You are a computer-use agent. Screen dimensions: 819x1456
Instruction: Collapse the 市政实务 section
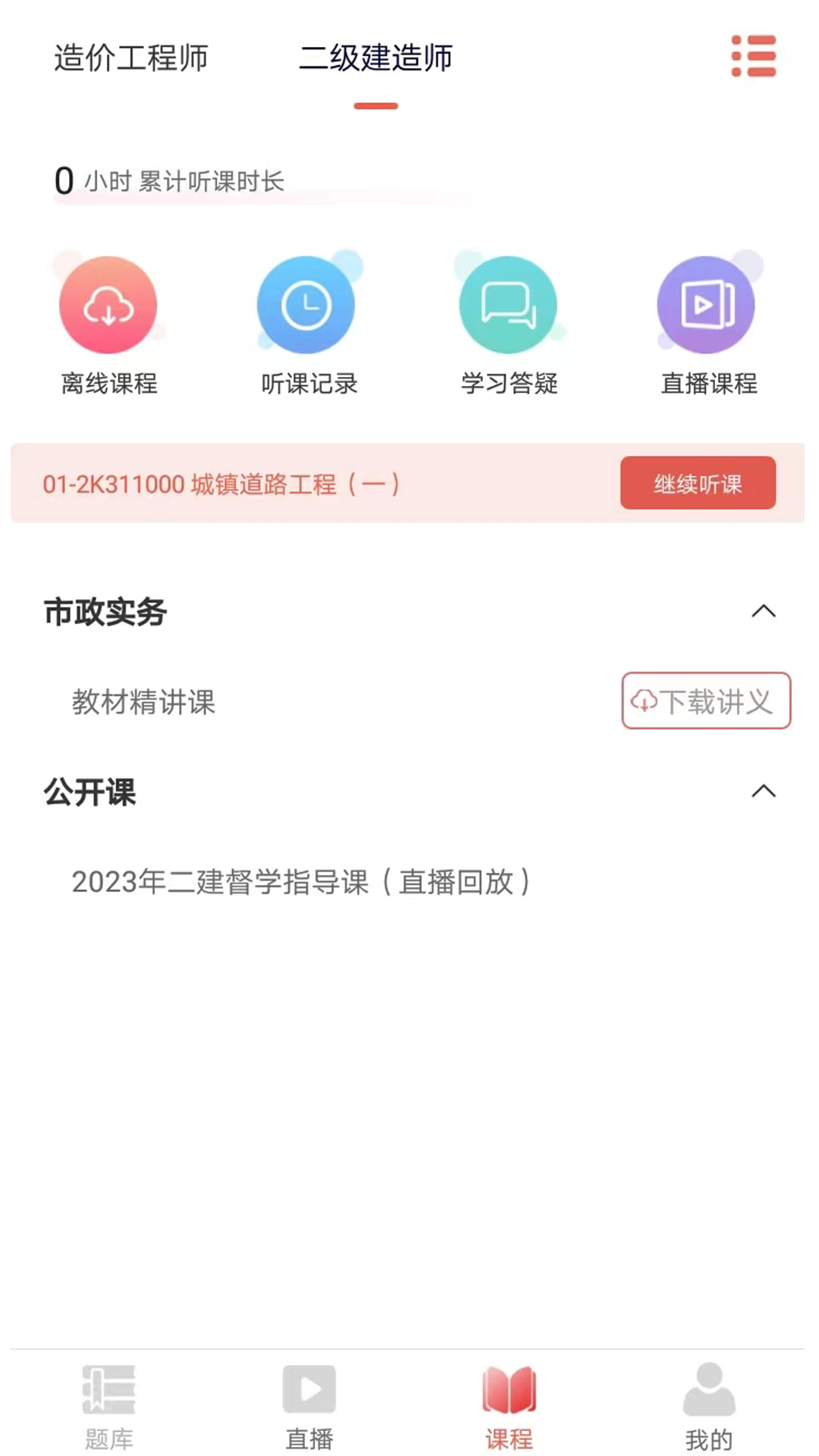[x=765, y=611]
